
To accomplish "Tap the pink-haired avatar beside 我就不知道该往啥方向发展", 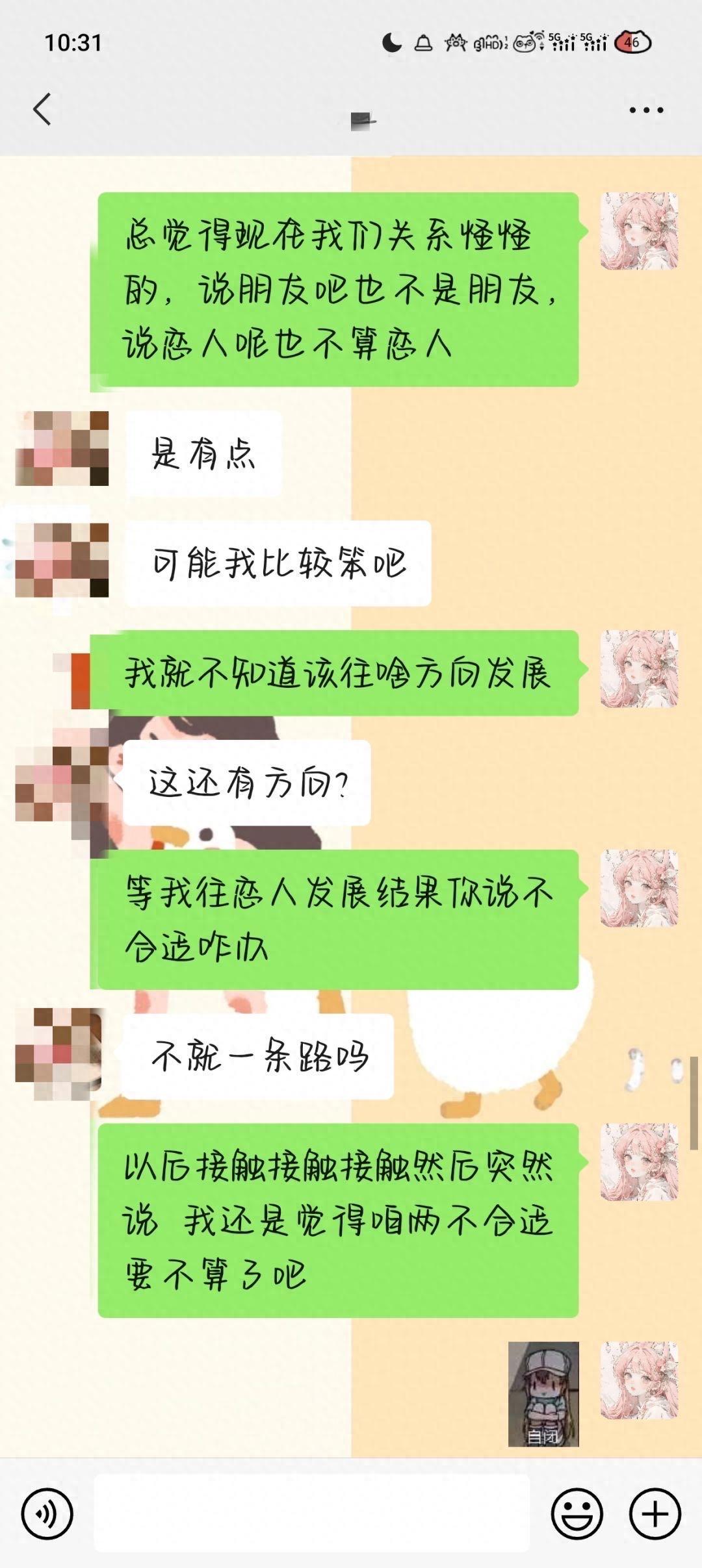I will pyautogui.click(x=639, y=668).
